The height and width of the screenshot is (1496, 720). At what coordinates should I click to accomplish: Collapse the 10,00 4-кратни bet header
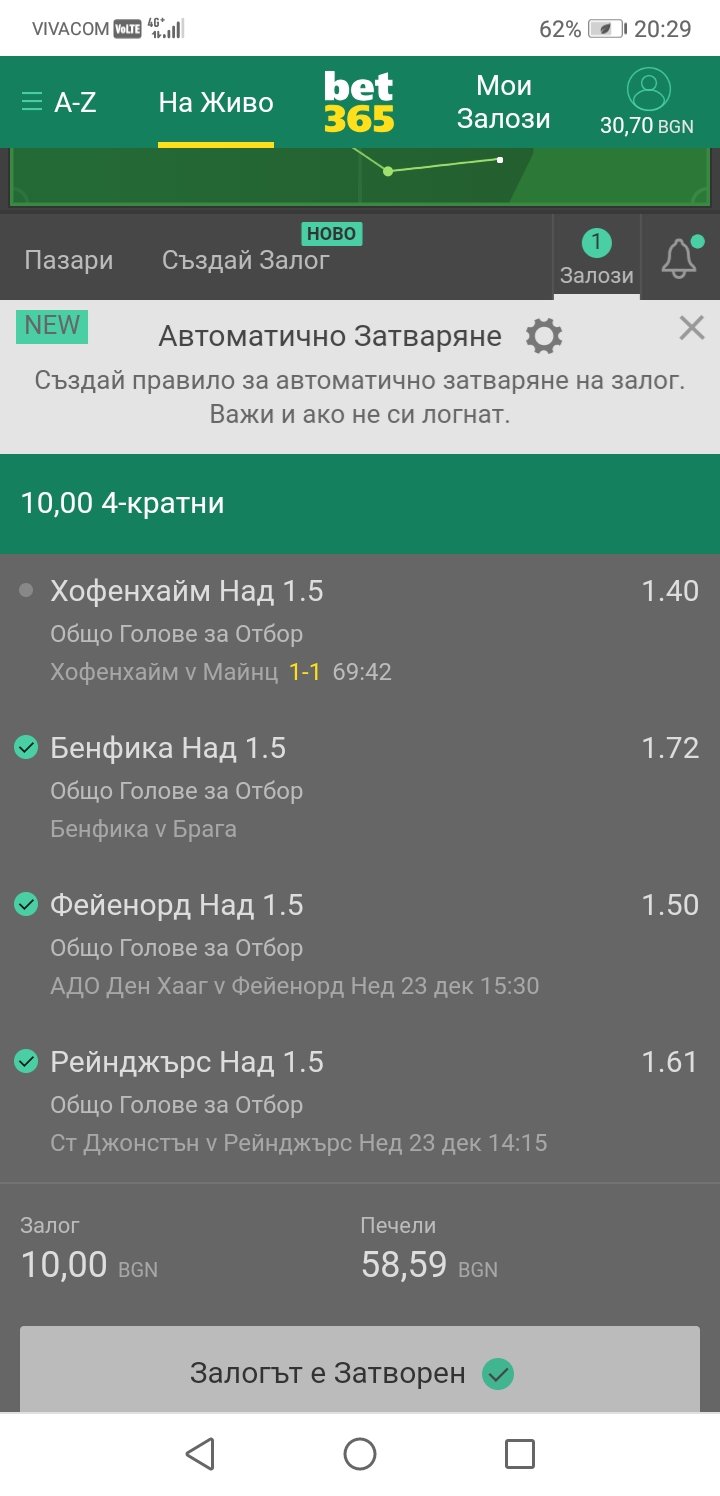click(360, 503)
